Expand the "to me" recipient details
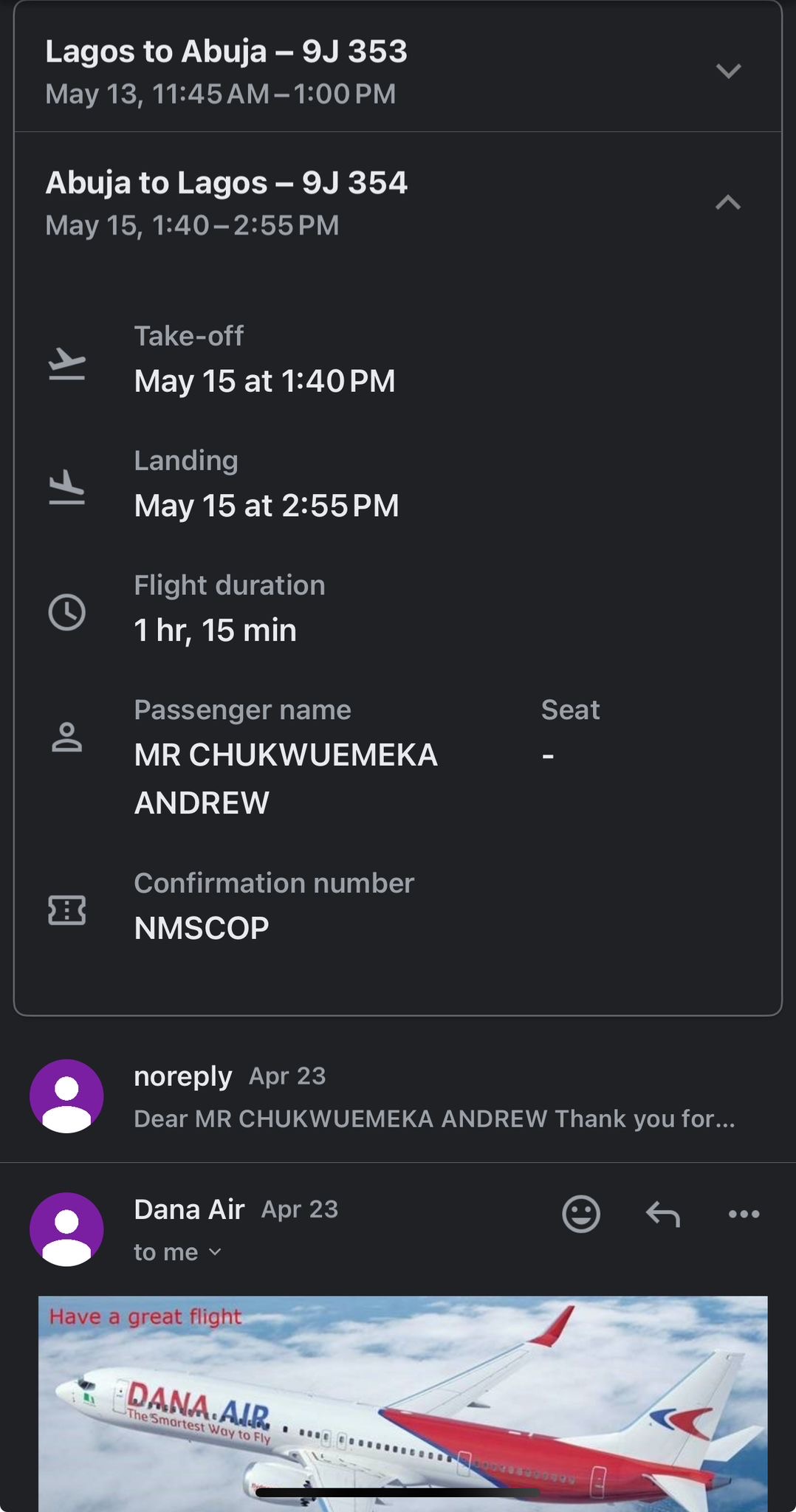The width and height of the screenshot is (796, 1512). click(177, 1252)
